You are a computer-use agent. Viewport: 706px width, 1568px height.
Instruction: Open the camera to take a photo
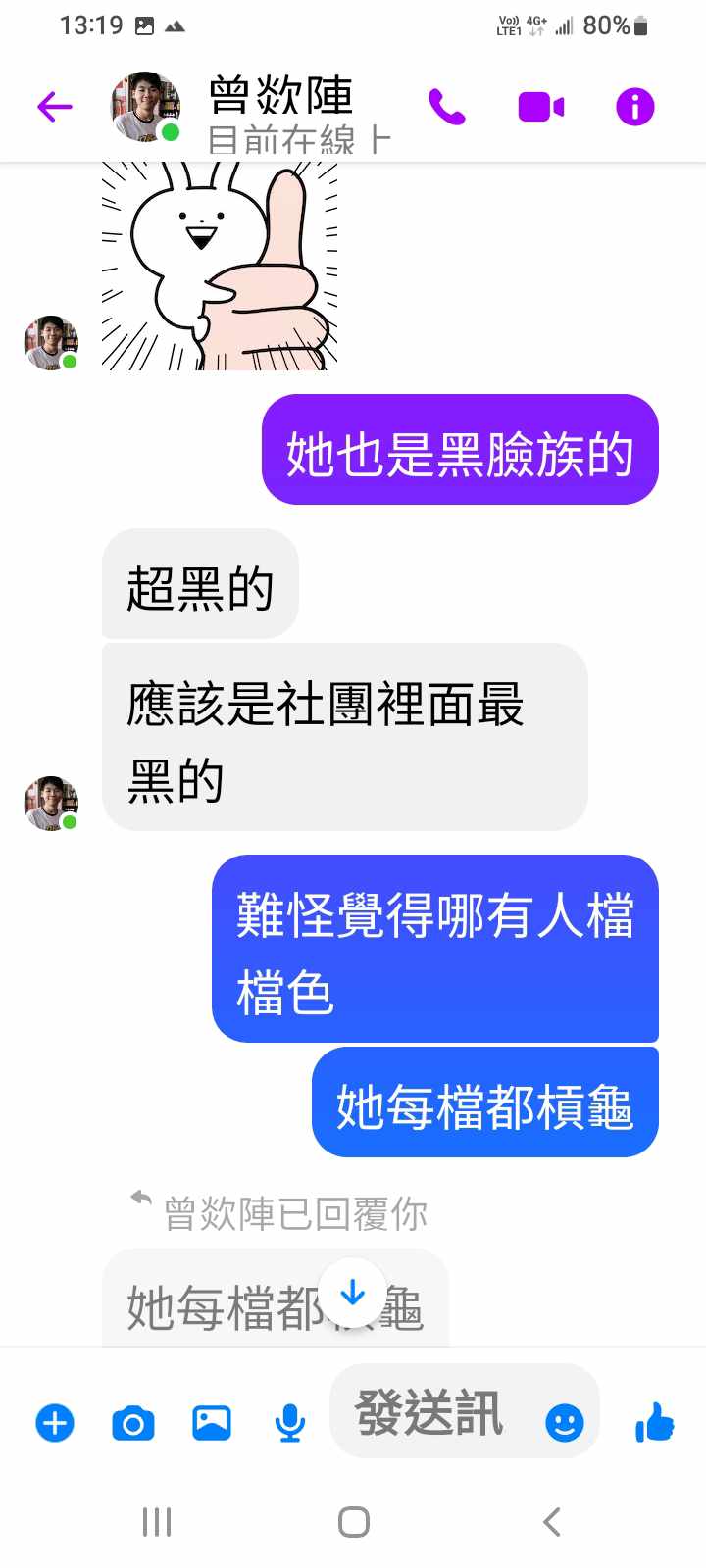click(x=133, y=1422)
